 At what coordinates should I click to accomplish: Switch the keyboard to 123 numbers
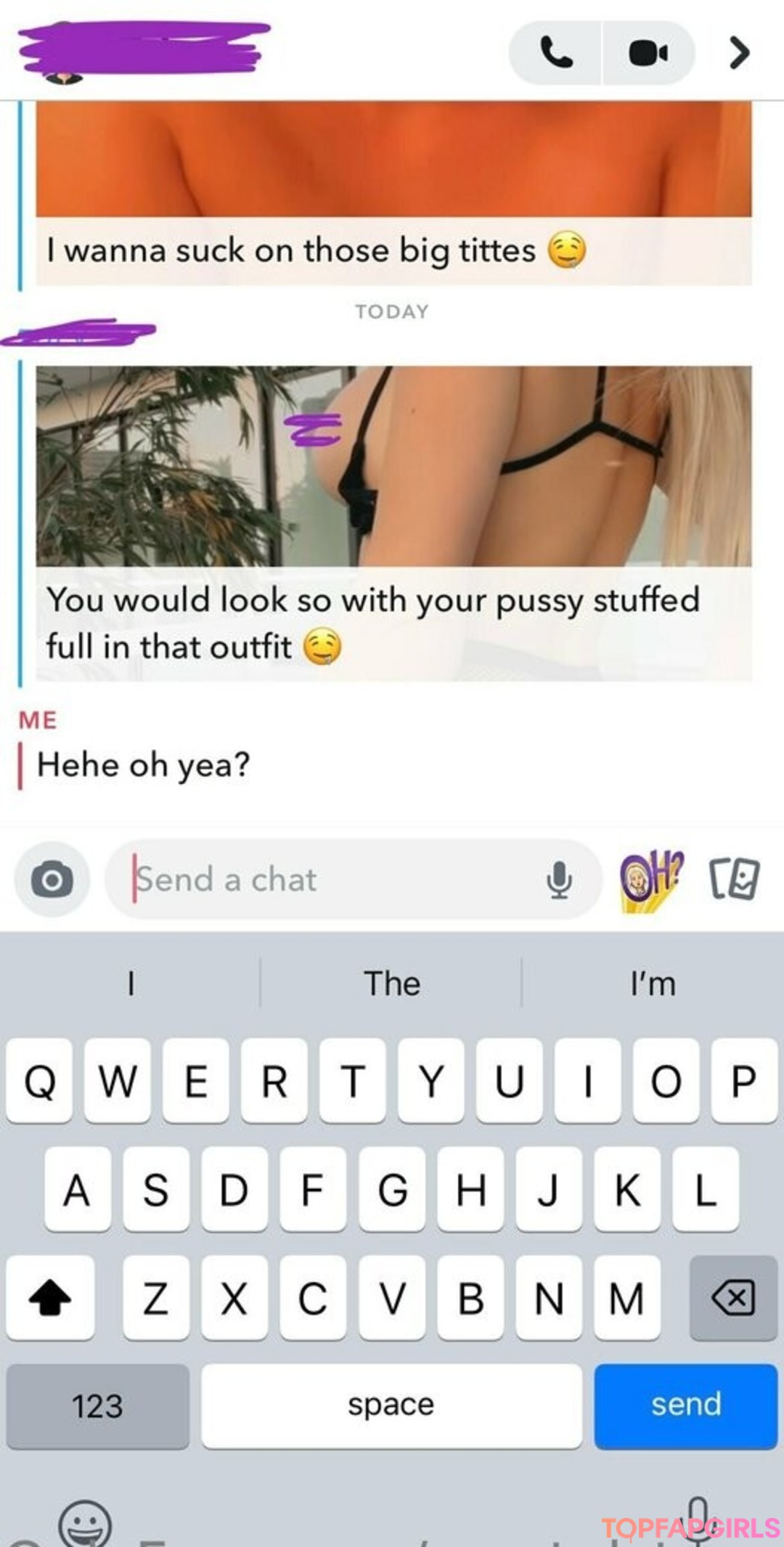tap(97, 1405)
